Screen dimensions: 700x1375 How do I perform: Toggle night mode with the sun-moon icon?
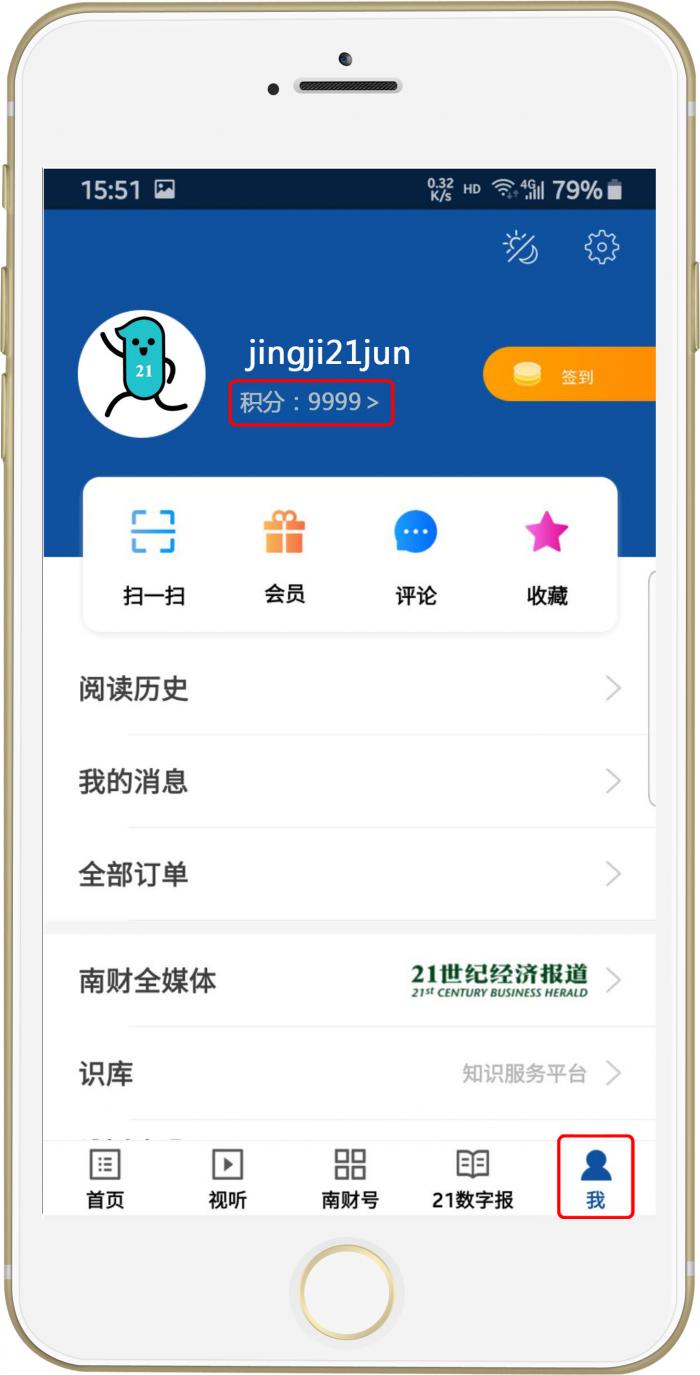click(x=520, y=247)
